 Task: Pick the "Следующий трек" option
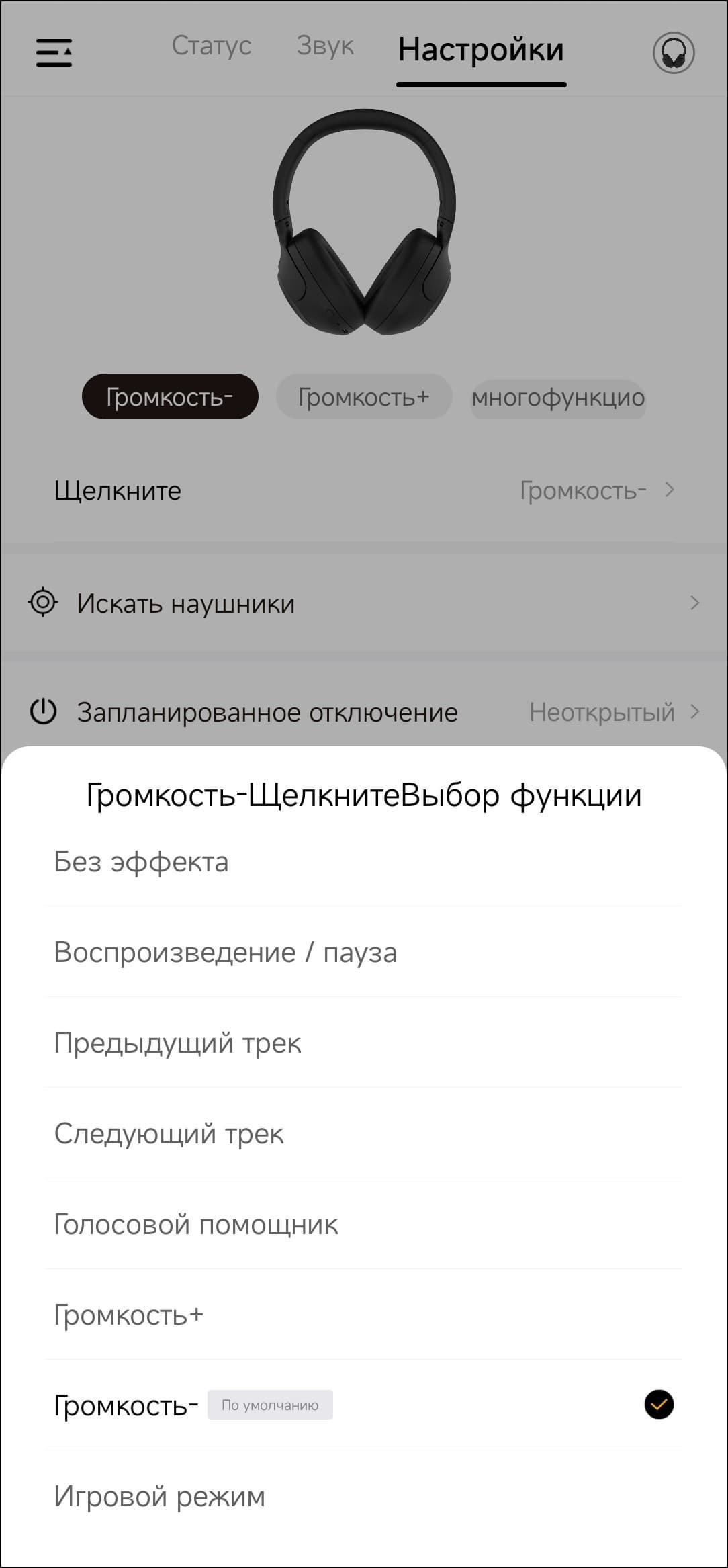tap(364, 1133)
